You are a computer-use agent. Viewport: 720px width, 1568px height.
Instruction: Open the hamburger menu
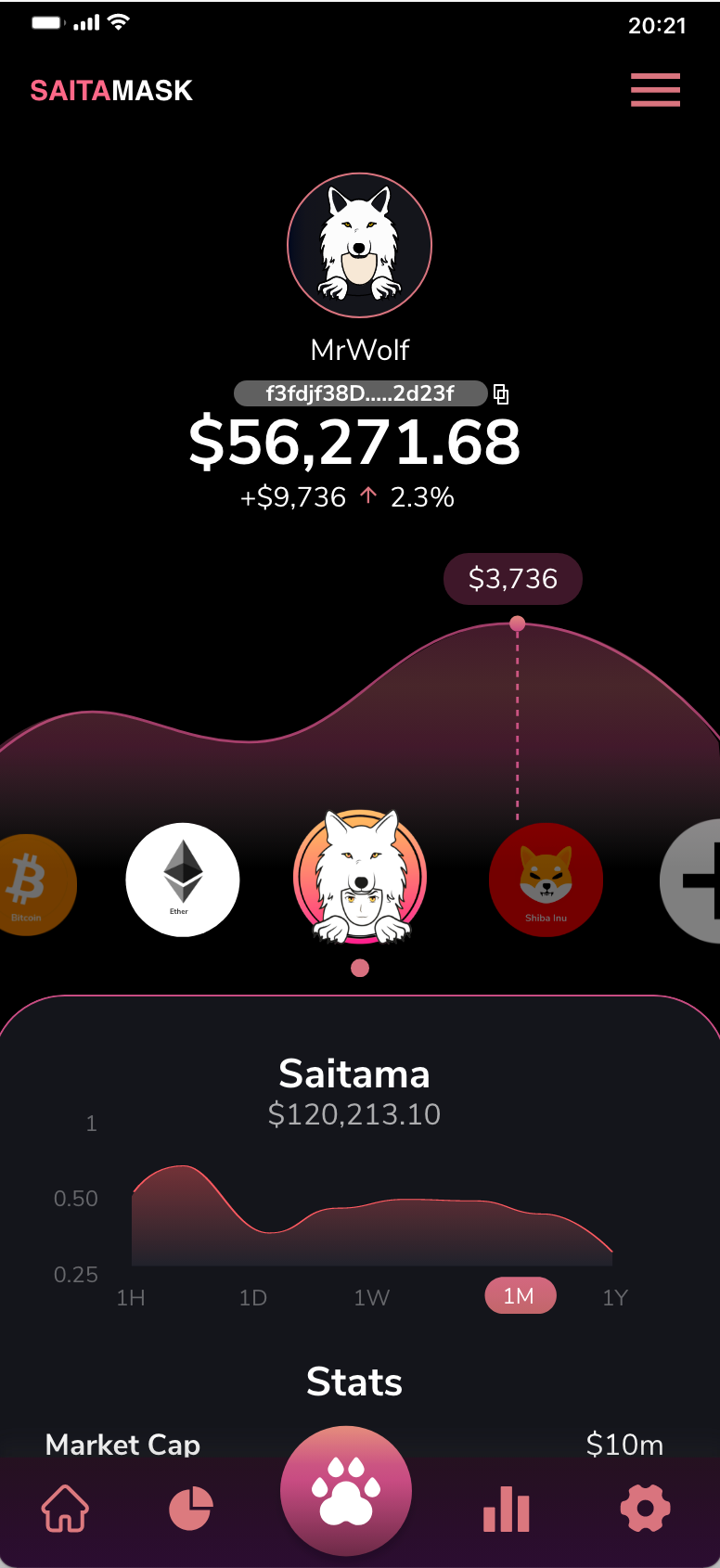[655, 90]
